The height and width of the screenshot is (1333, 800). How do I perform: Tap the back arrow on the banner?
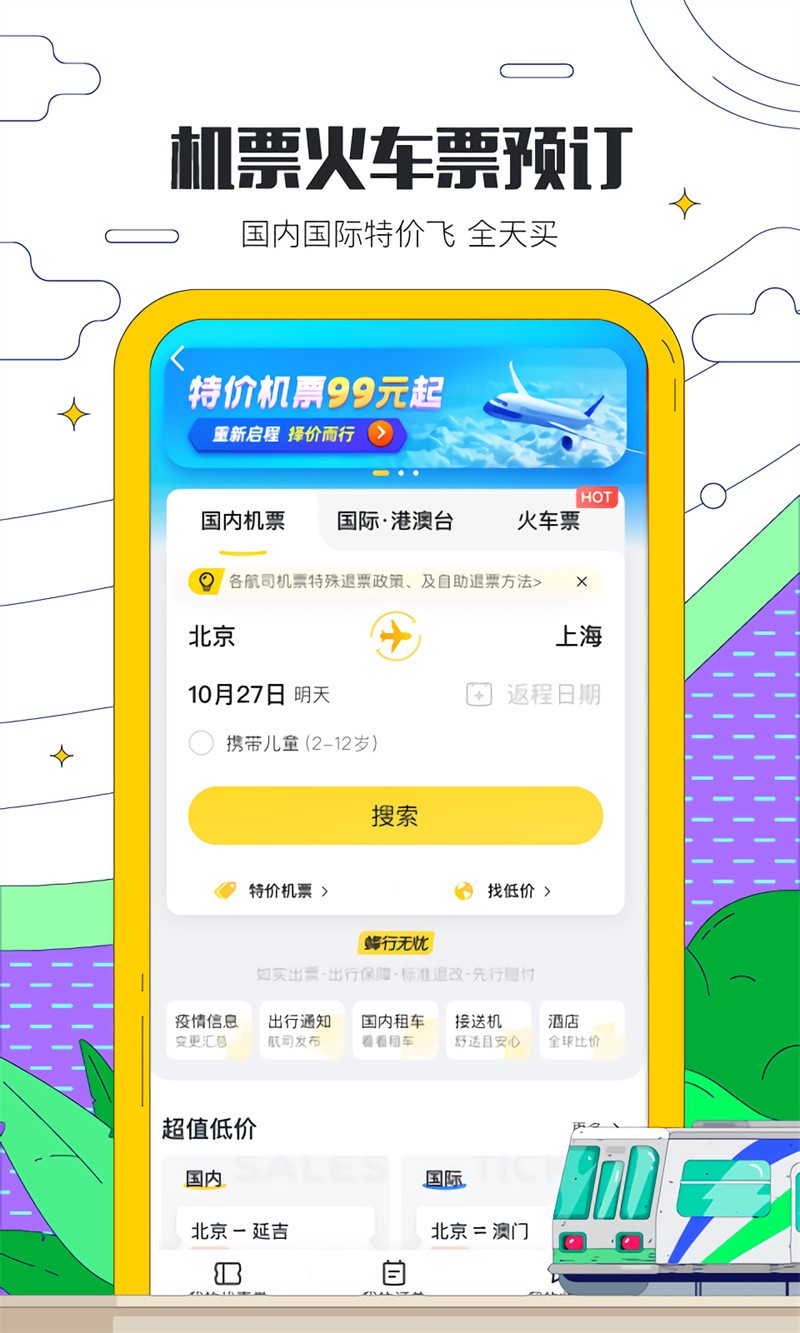[x=177, y=357]
